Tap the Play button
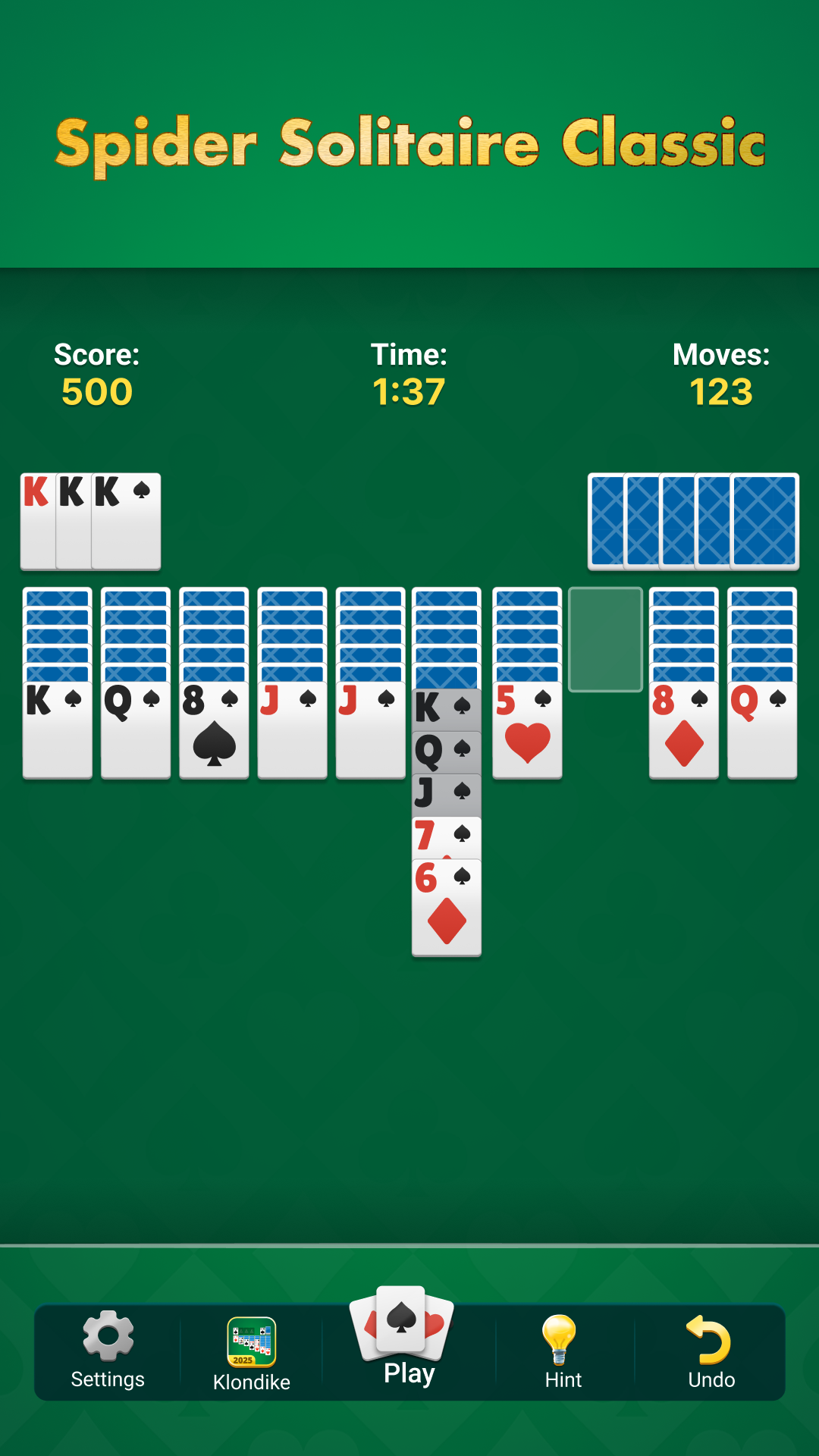 [x=409, y=1338]
